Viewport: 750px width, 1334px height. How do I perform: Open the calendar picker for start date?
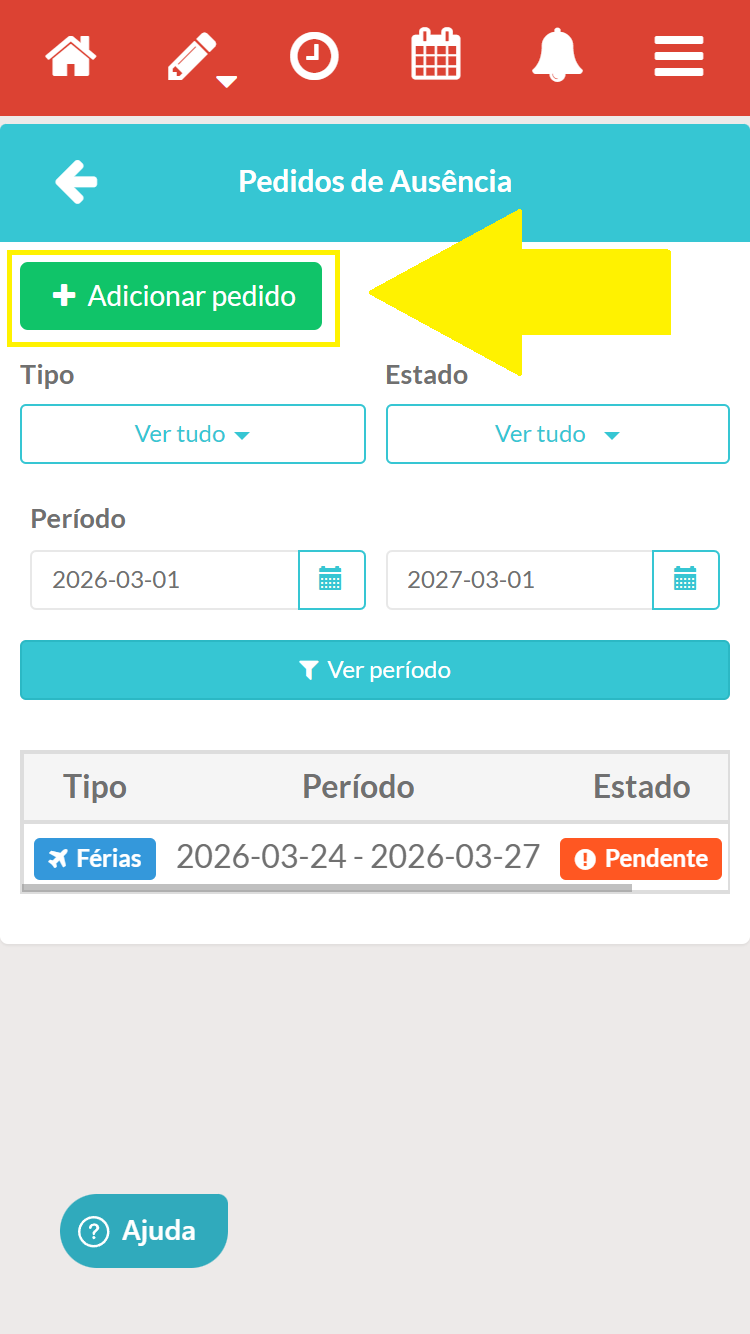pos(331,580)
